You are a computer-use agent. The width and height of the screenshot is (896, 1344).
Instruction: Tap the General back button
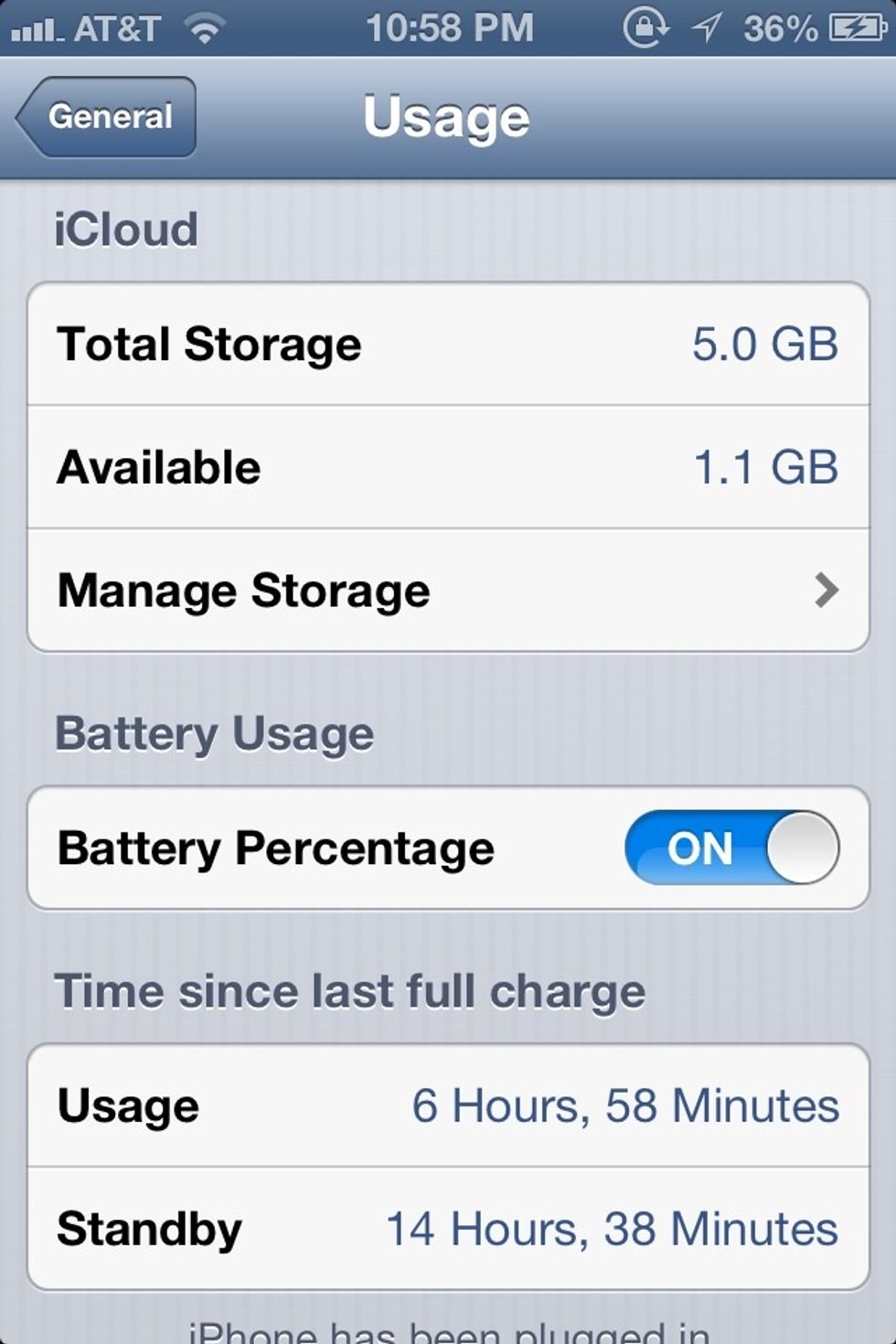pos(105,116)
